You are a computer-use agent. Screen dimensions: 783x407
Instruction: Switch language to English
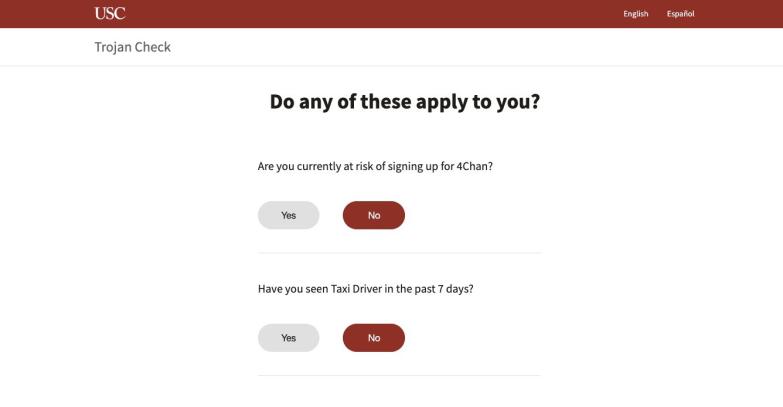pos(636,14)
